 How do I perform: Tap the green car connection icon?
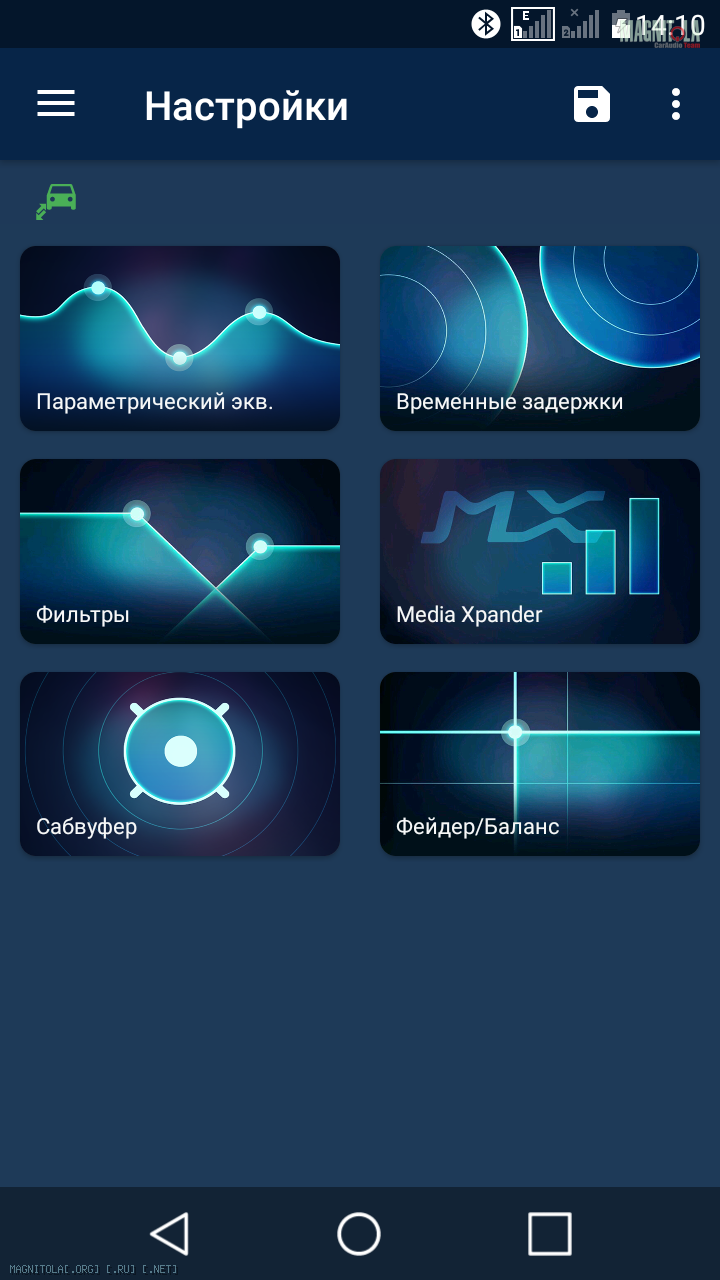(57, 200)
